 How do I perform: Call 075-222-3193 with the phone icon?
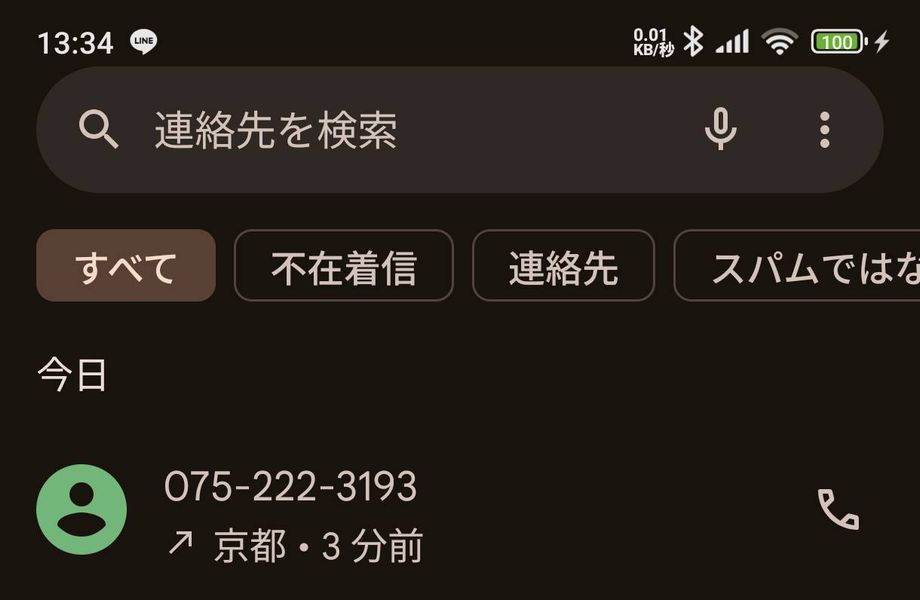point(838,510)
